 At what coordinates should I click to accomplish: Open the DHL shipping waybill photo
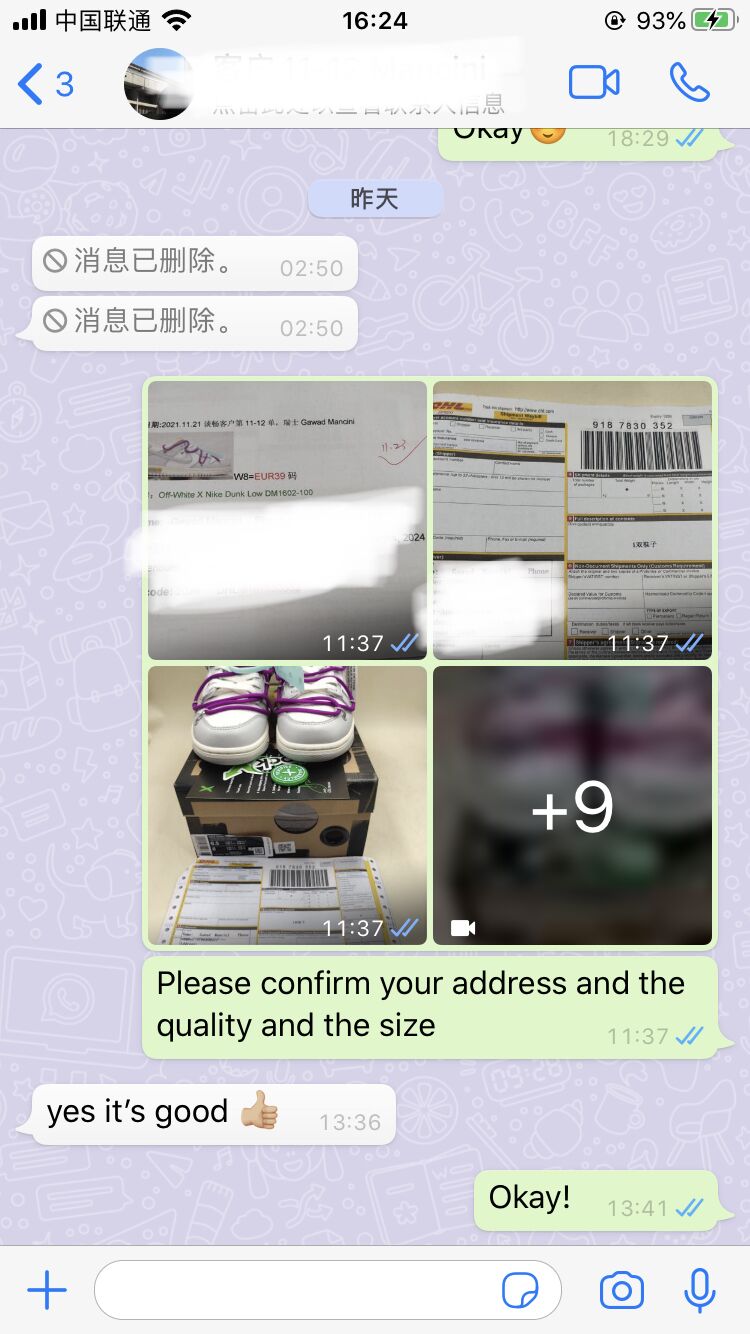(572, 519)
